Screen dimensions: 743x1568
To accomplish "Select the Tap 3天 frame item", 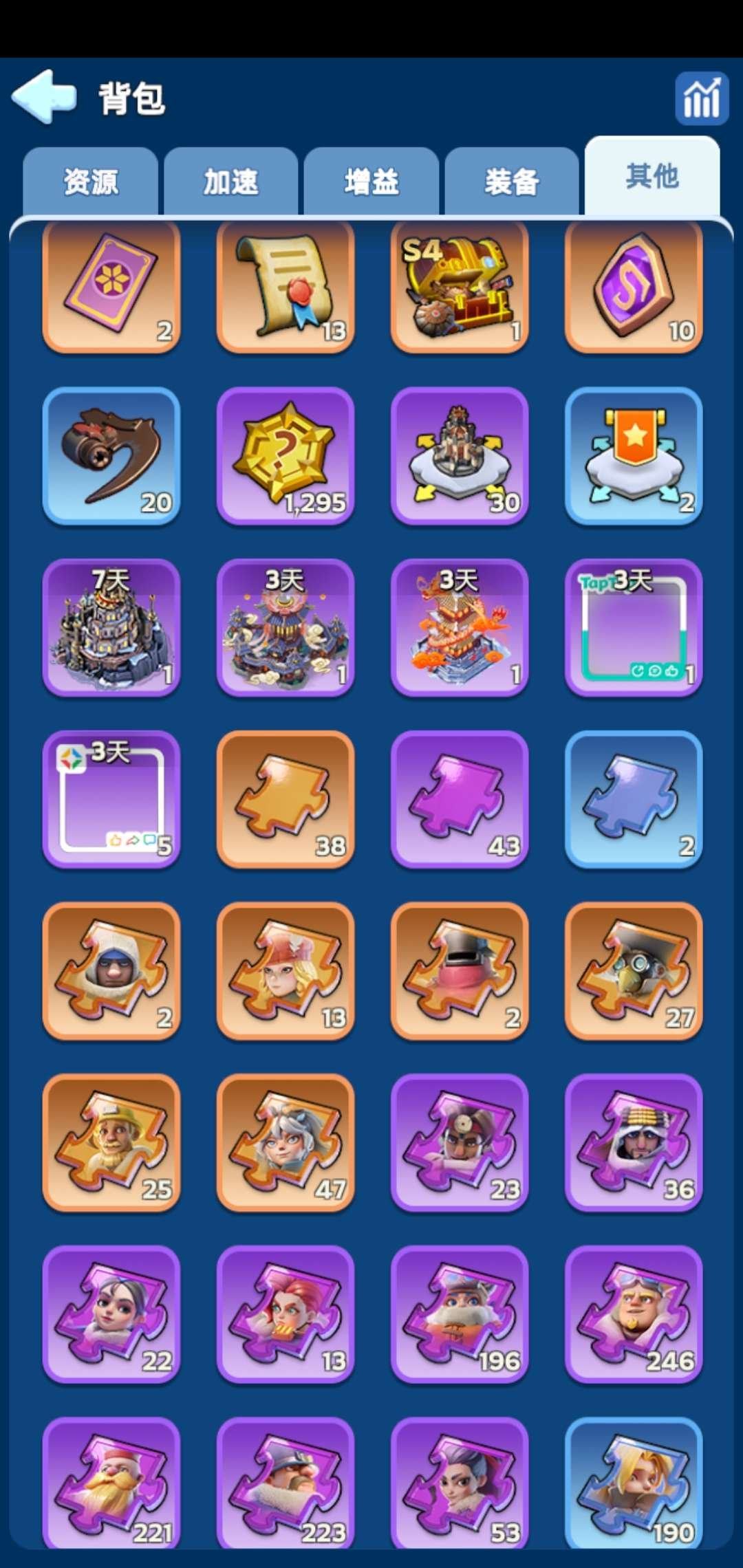I will click(634, 627).
